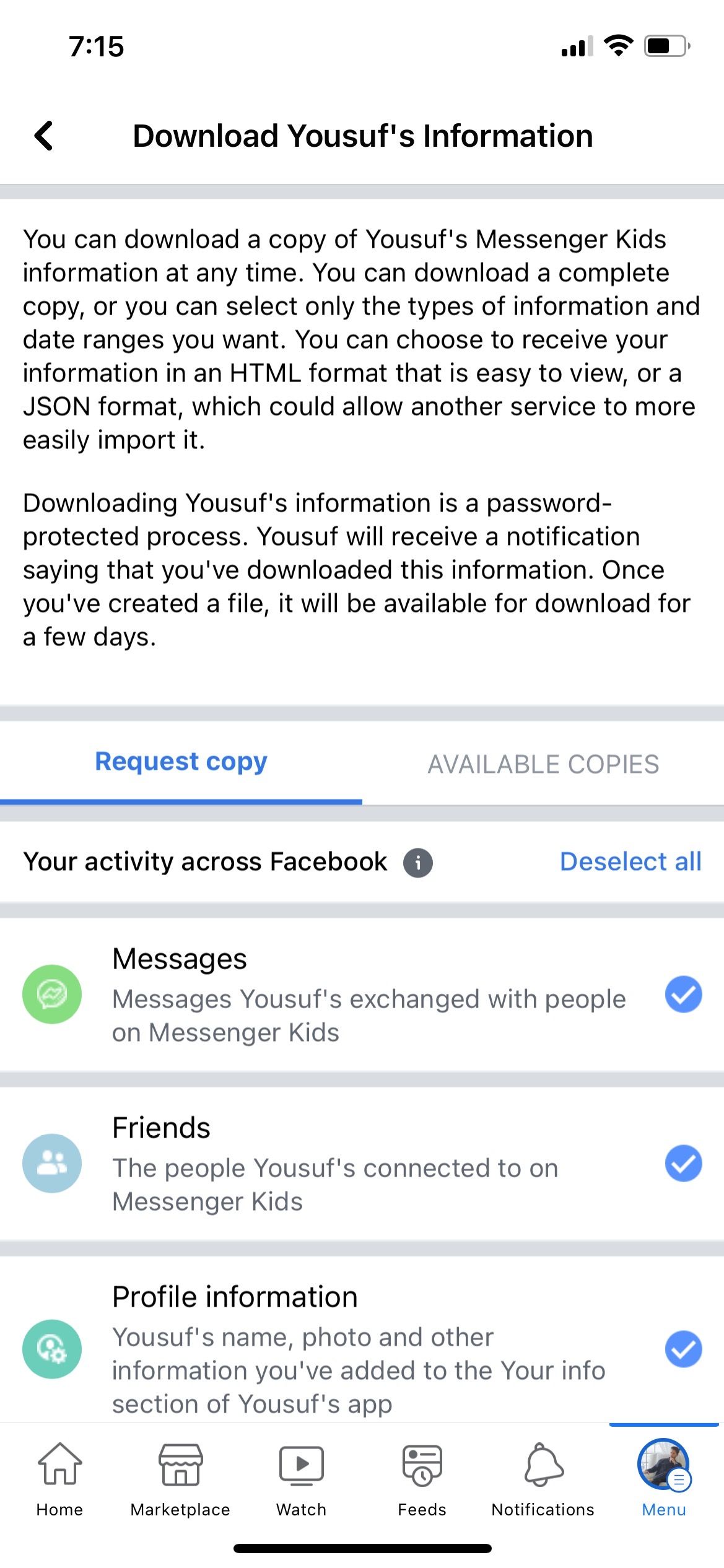Tap Deselect all link

(630, 861)
